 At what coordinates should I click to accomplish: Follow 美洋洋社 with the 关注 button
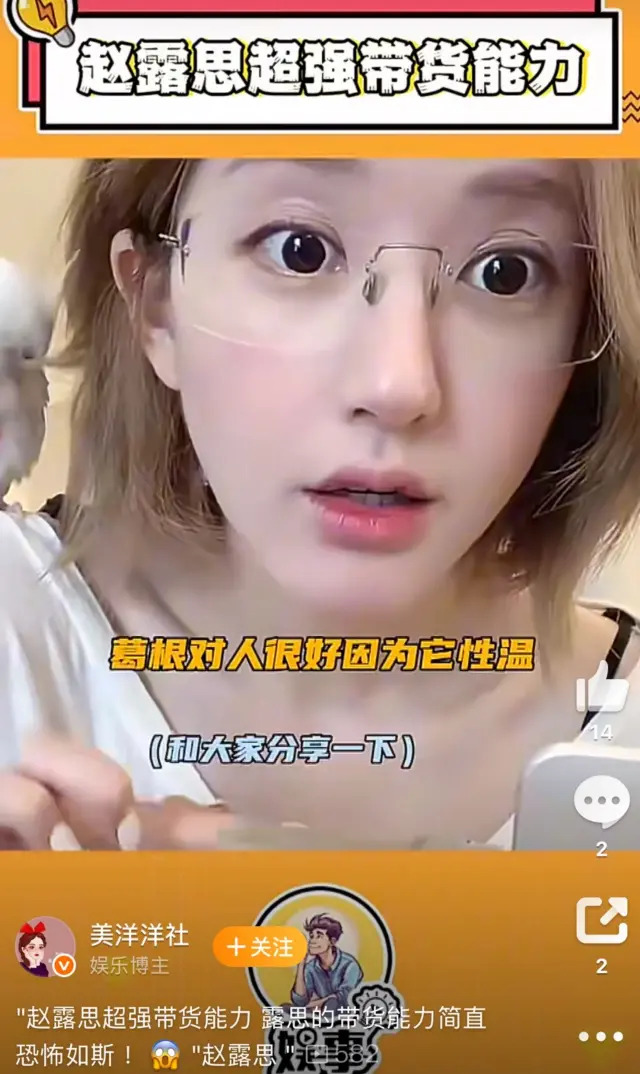(x=259, y=946)
